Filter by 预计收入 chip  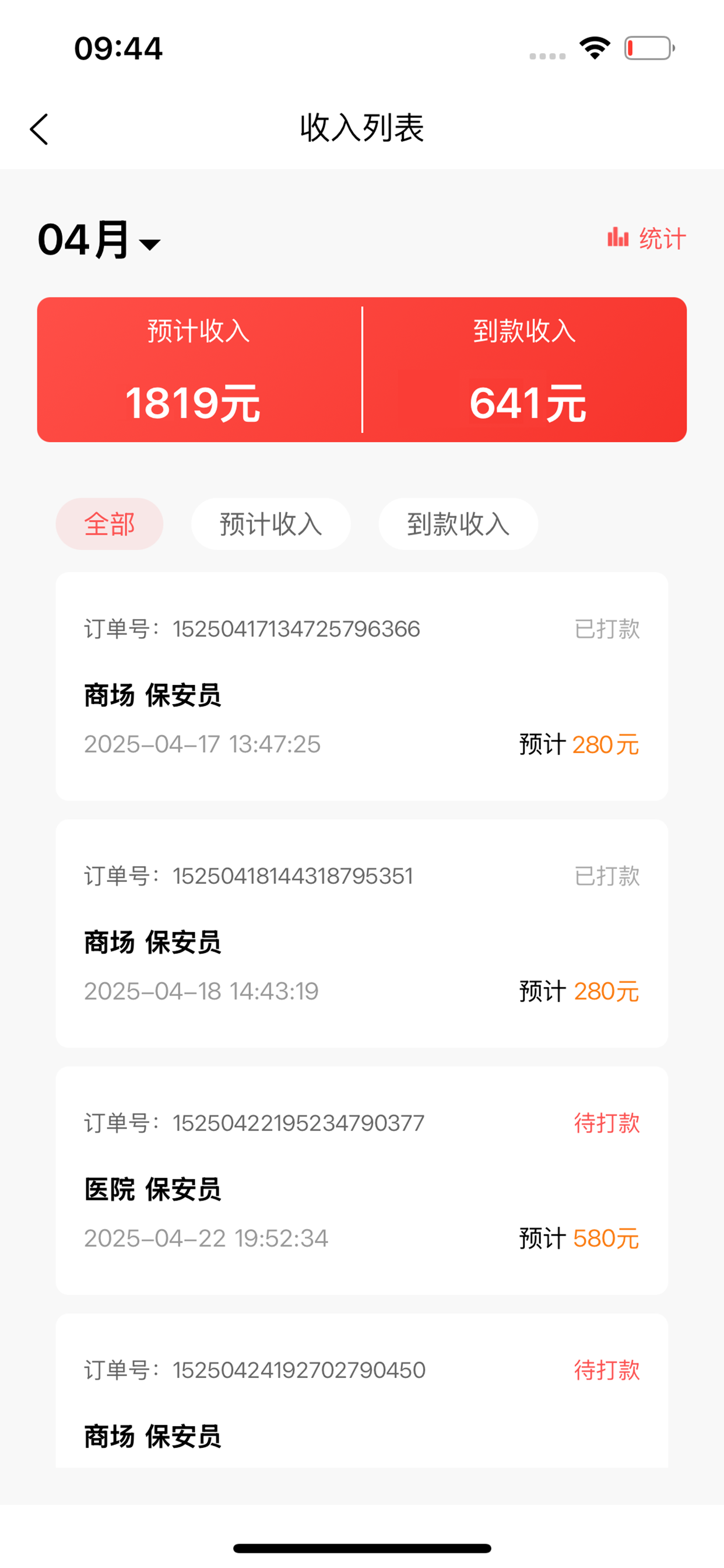270,523
